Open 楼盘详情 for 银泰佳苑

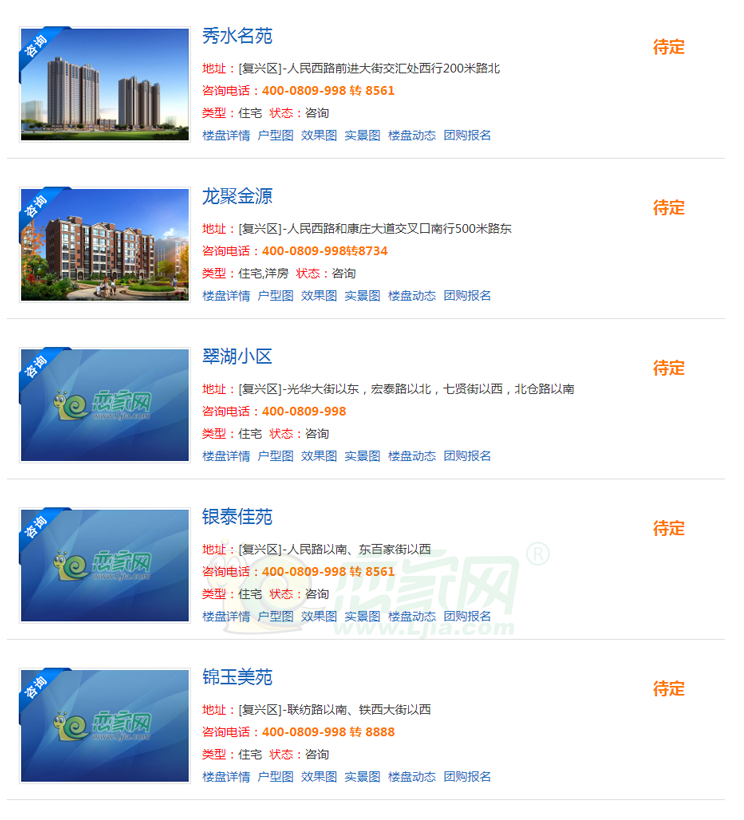[226, 617]
